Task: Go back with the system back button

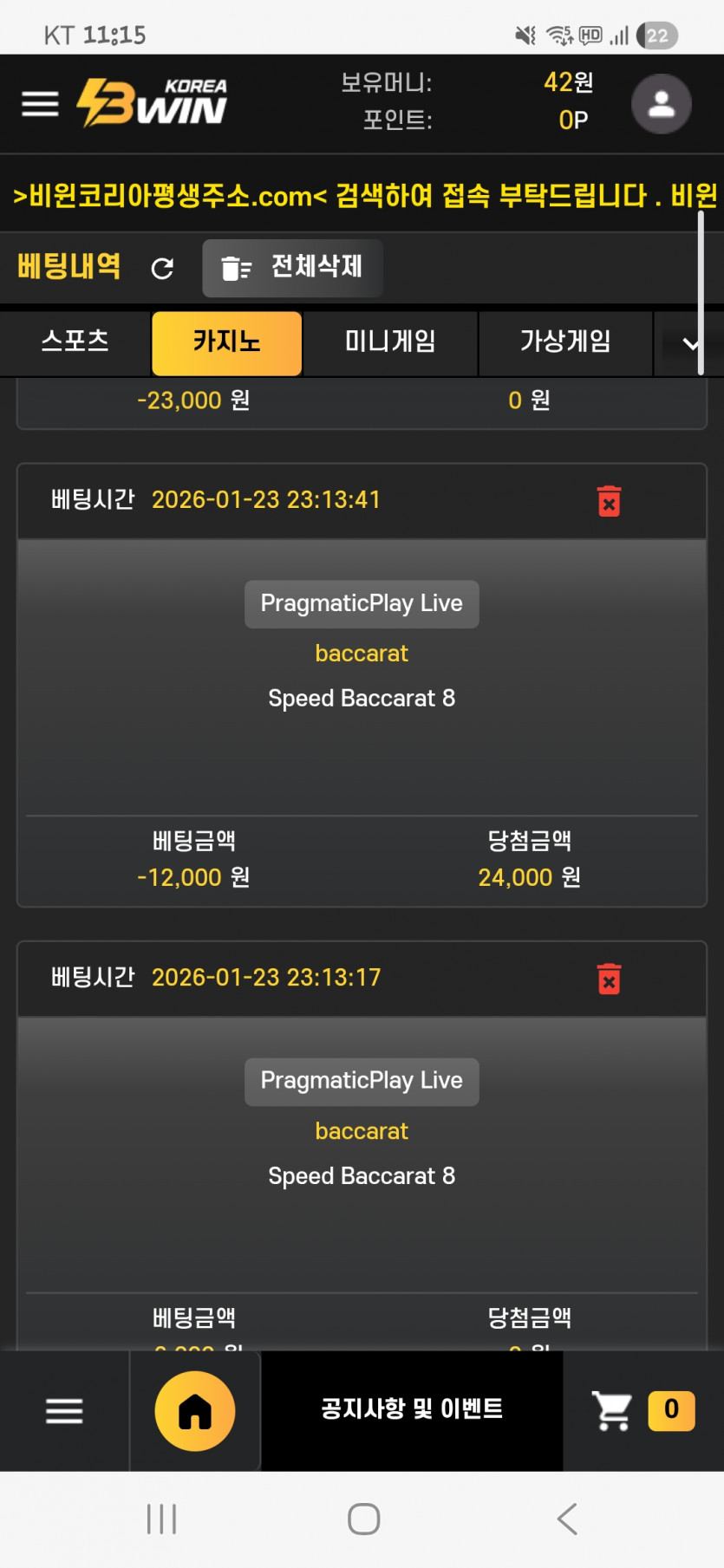Action: pyautogui.click(x=567, y=1519)
